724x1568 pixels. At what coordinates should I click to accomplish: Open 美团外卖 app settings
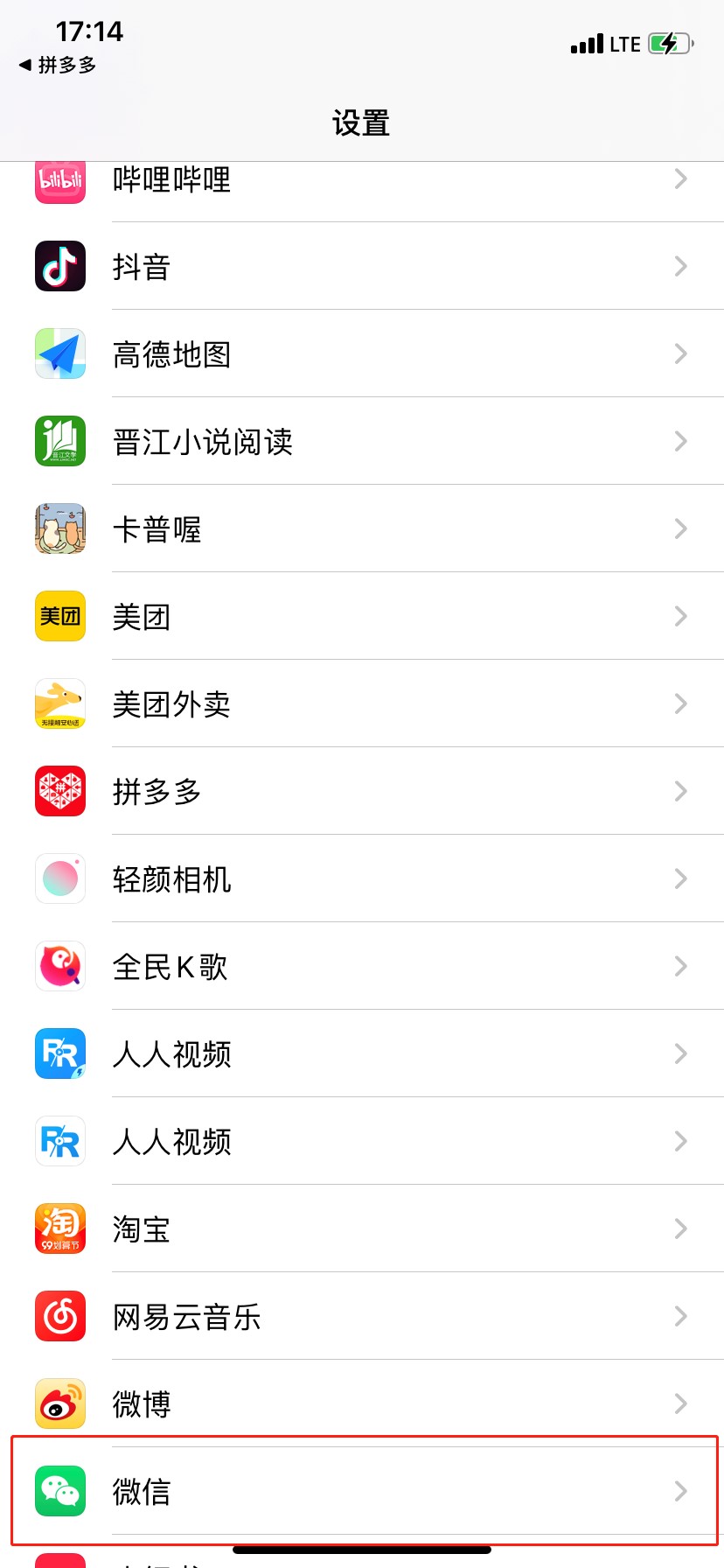362,703
